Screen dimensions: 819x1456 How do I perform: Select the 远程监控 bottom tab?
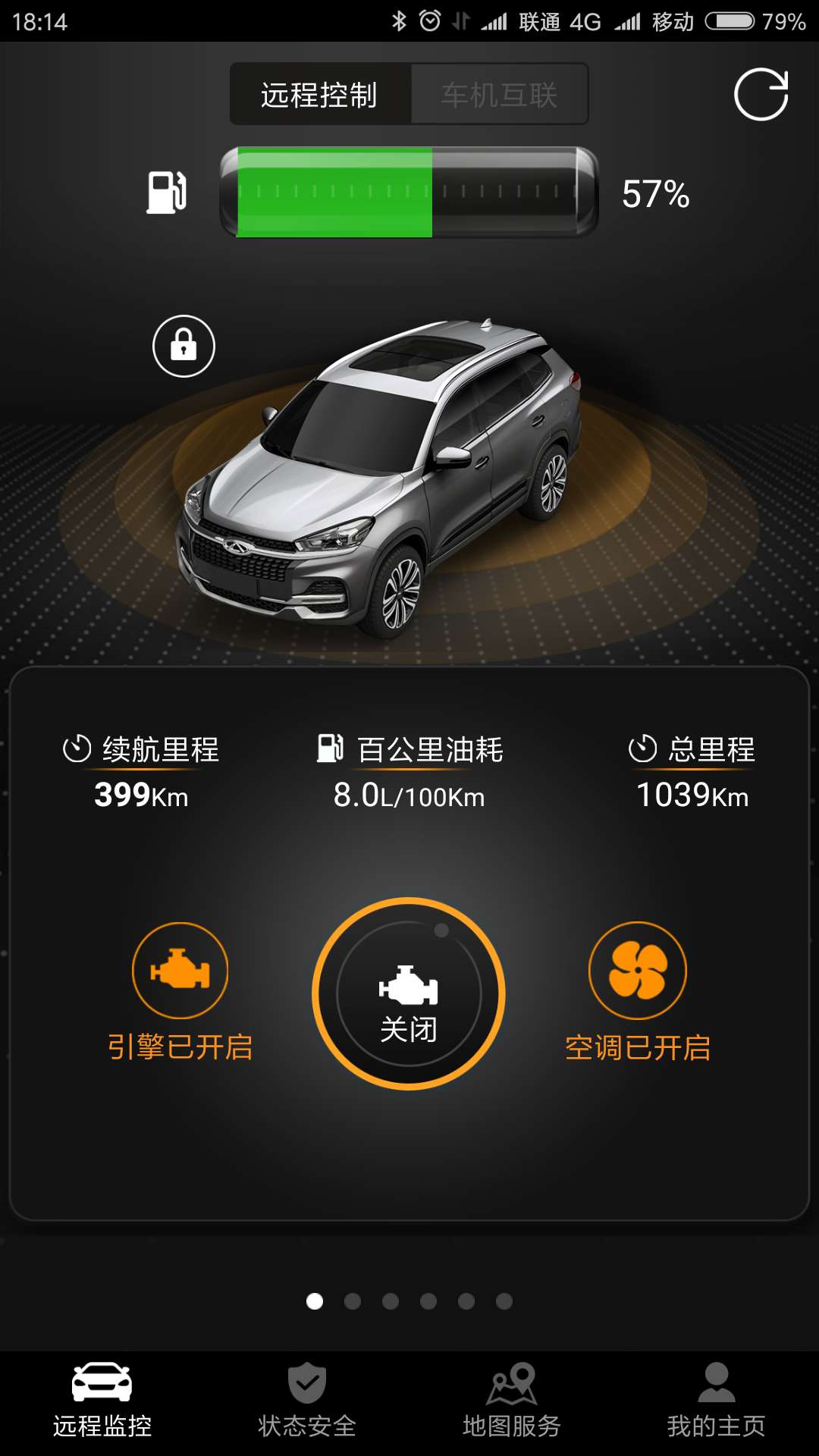(x=102, y=1401)
